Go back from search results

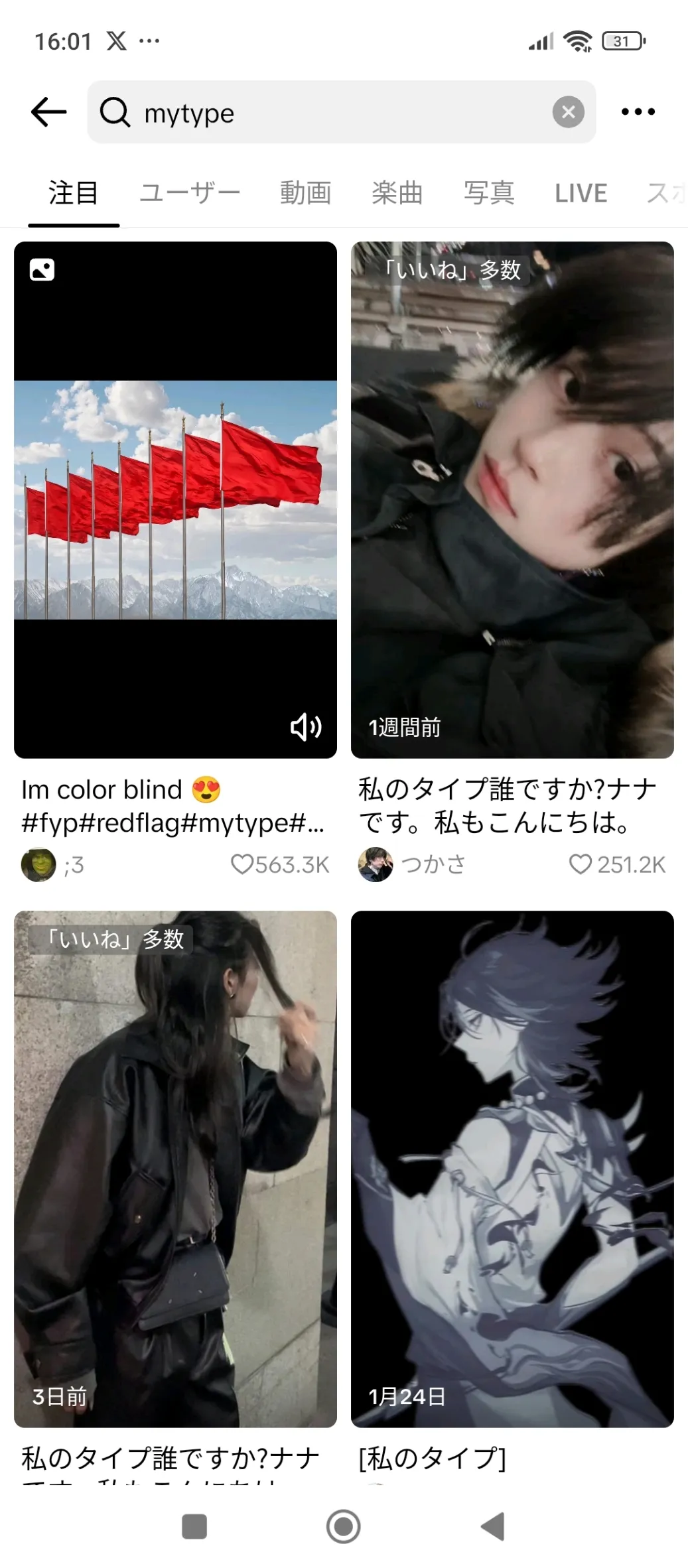tap(48, 111)
